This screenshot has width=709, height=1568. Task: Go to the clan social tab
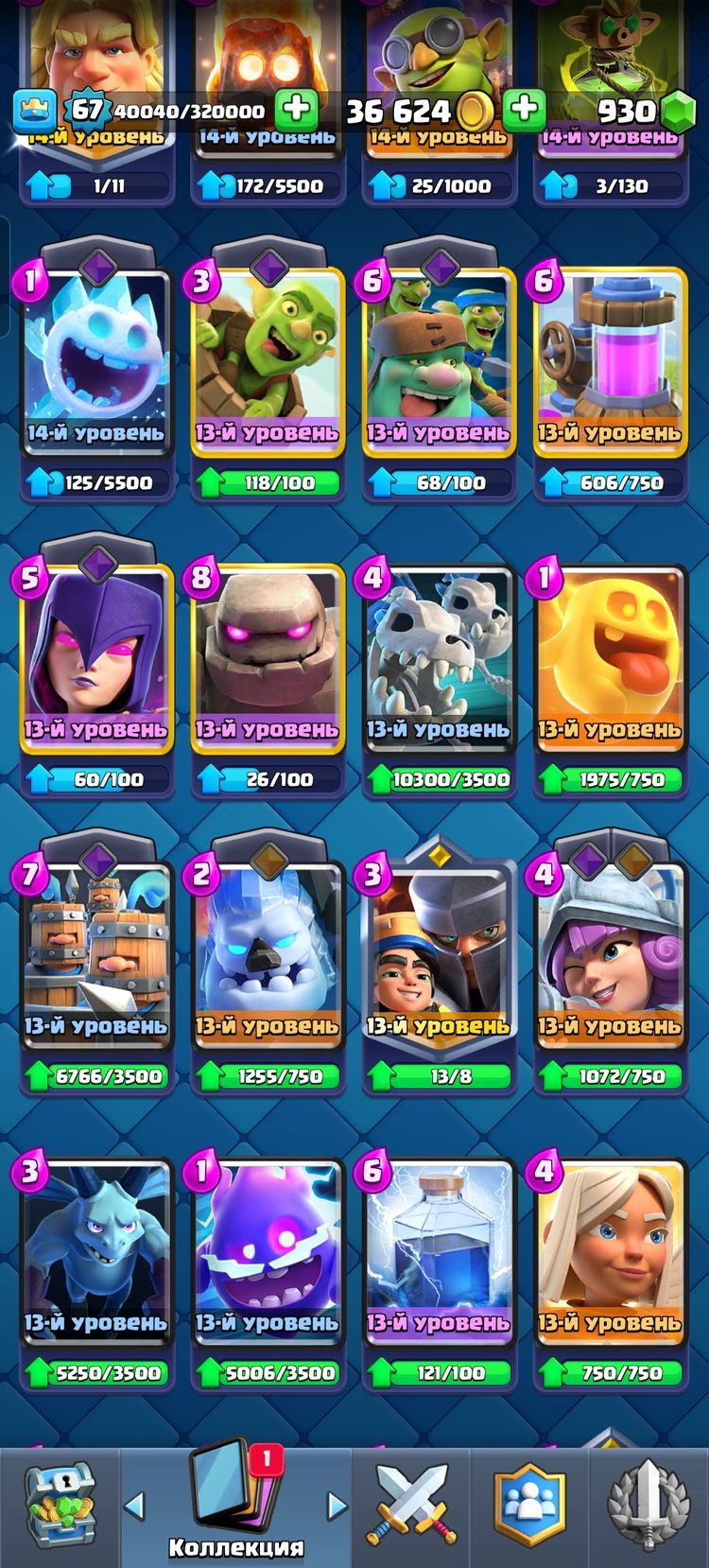(x=529, y=1506)
